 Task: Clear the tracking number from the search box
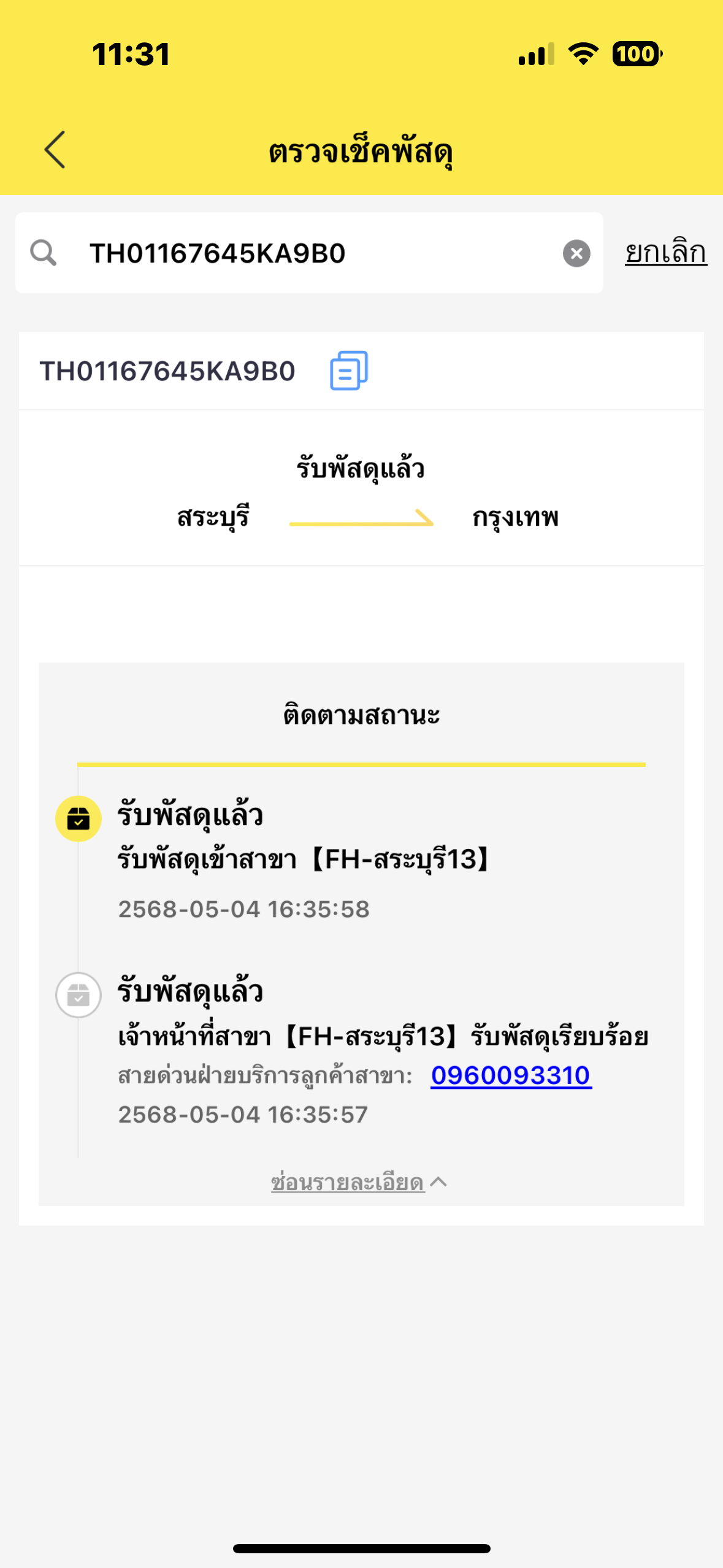[576, 253]
